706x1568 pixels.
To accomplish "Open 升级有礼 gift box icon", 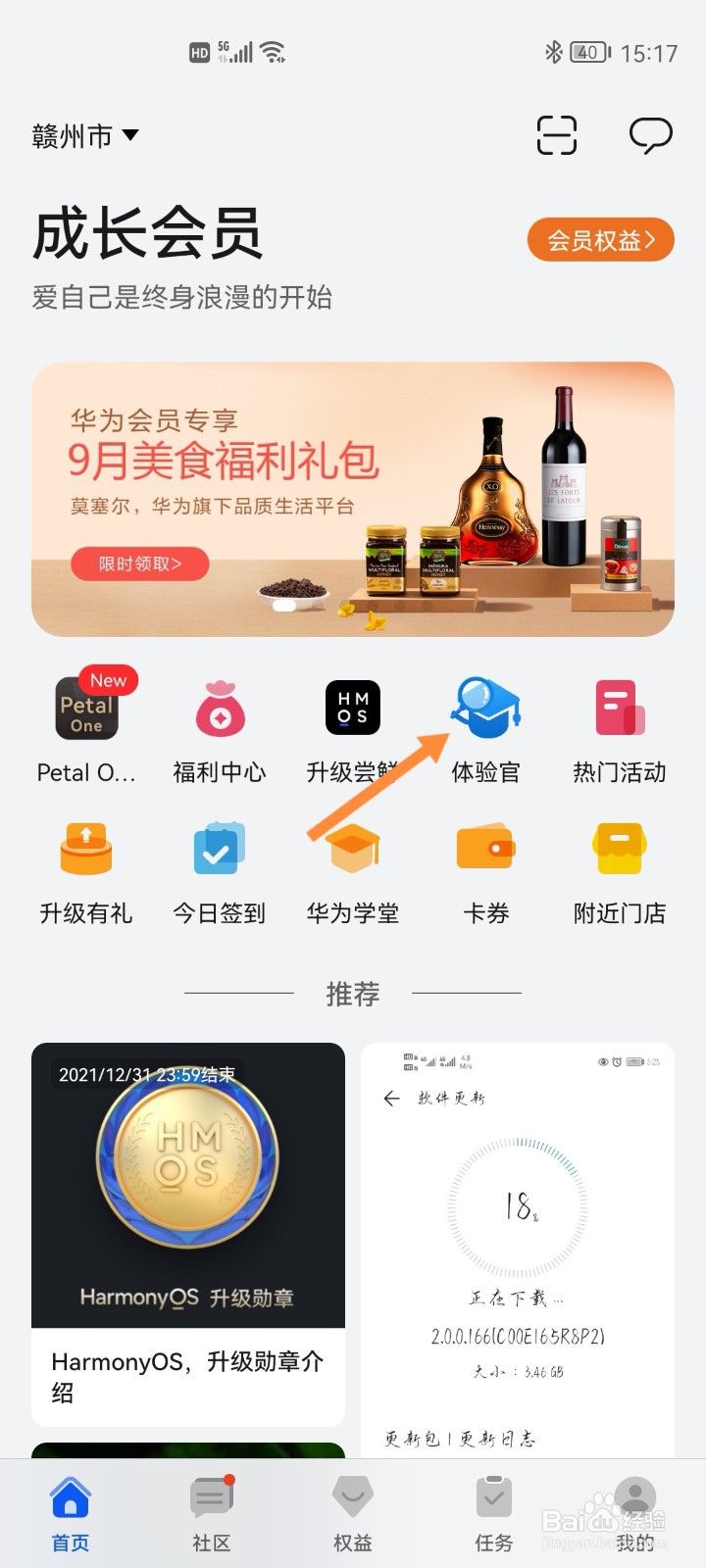I will tap(85, 849).
